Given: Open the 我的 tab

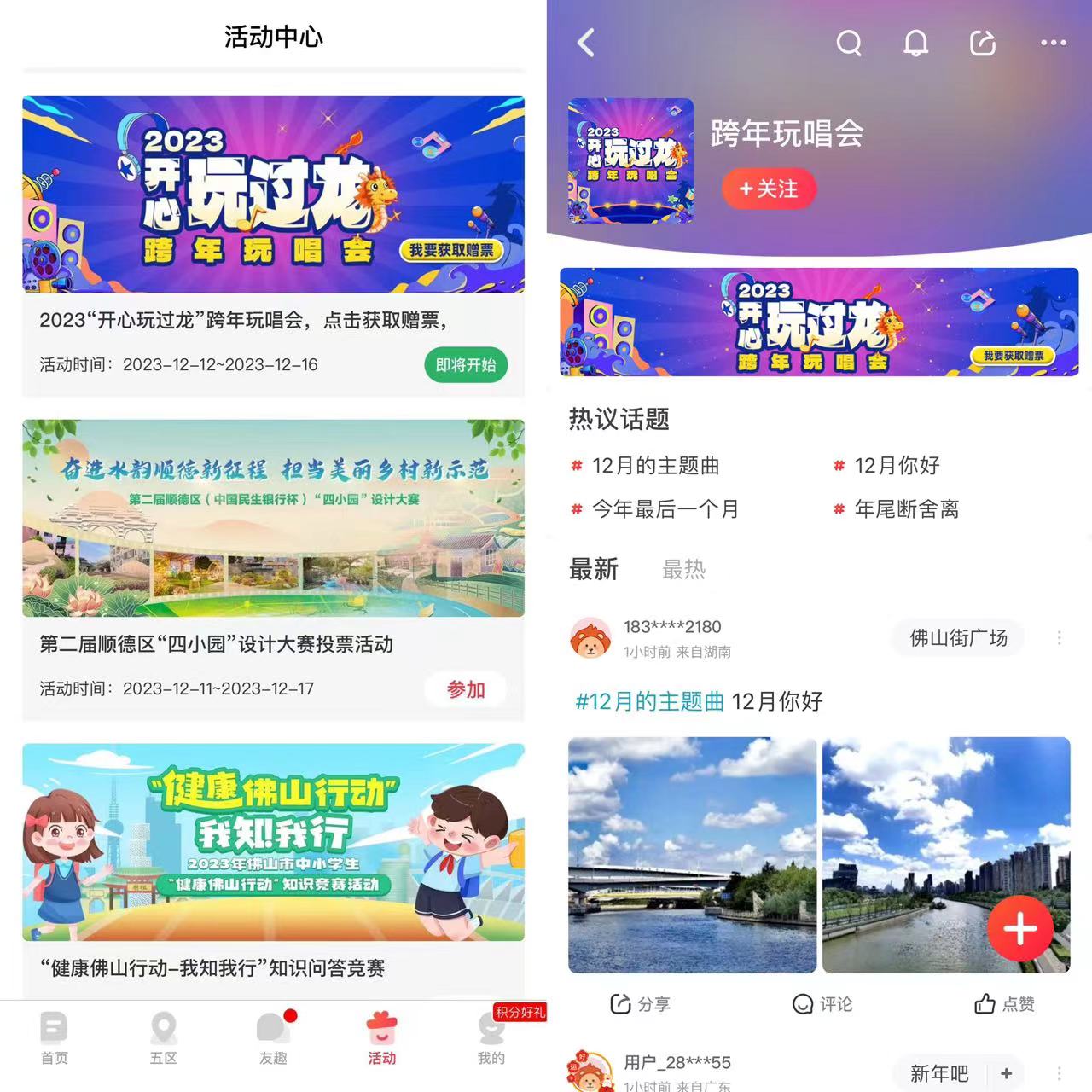Looking at the screenshot, I should (x=491, y=1038).
